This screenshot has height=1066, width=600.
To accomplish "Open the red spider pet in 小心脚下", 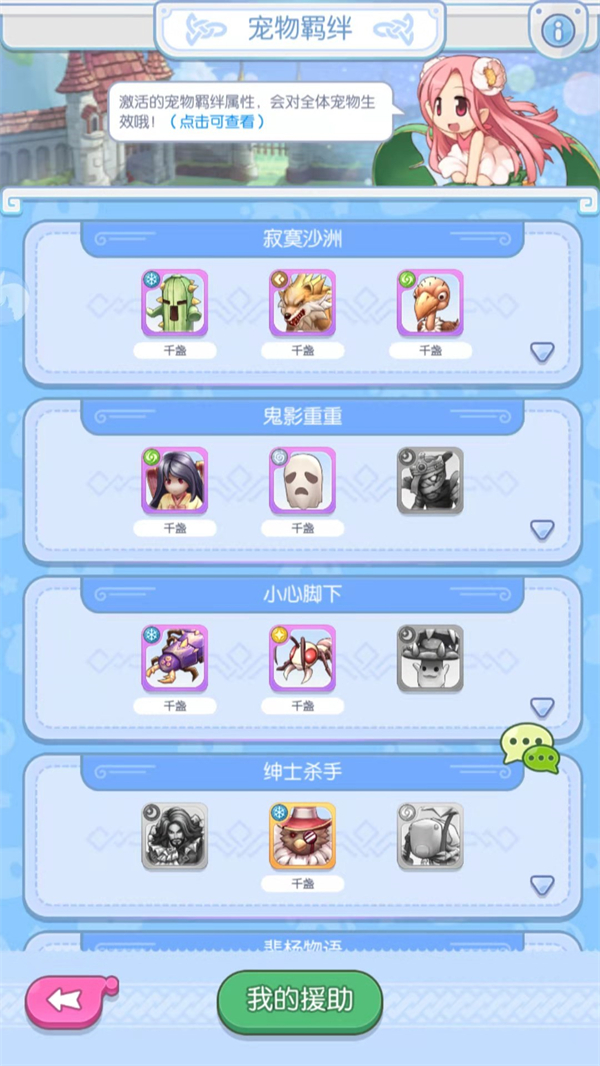I will (302, 659).
